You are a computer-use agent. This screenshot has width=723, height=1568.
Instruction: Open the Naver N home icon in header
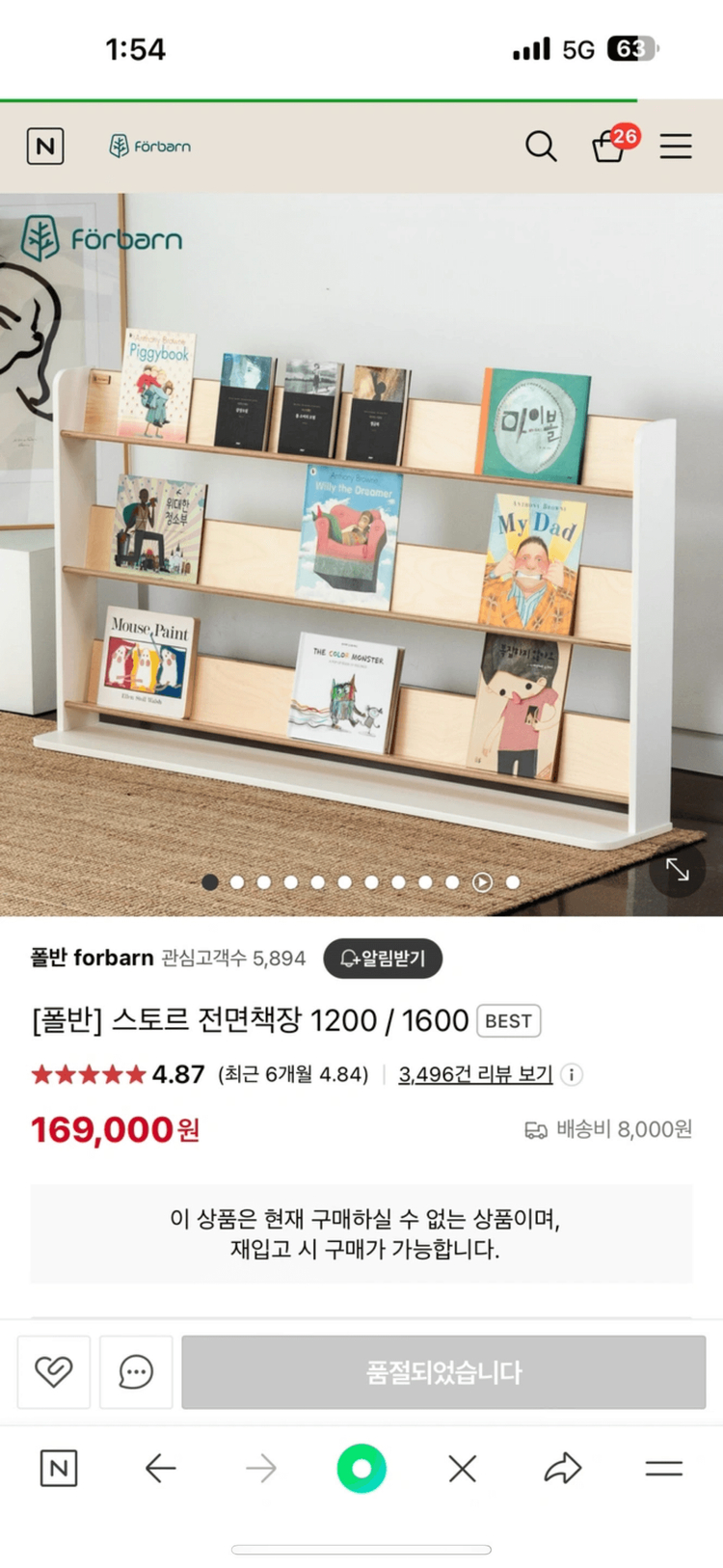(x=45, y=147)
